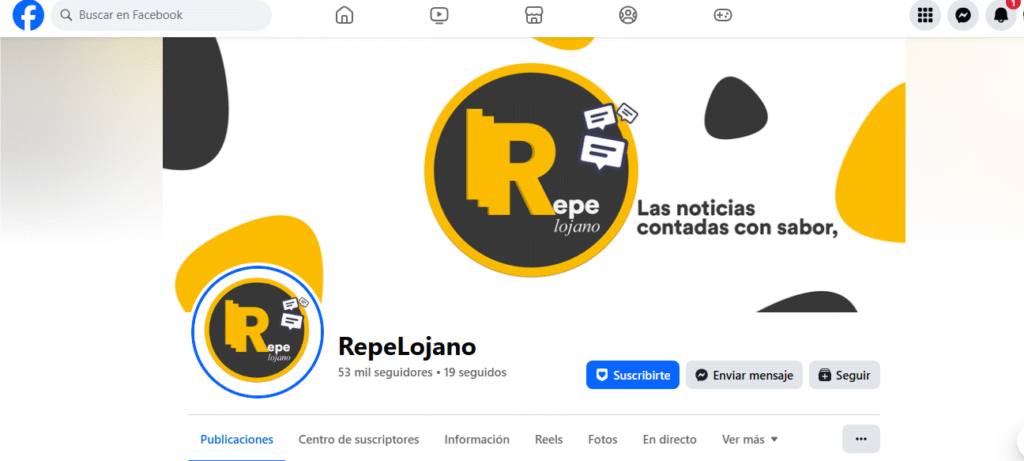Open the Gaming controller icon

pos(722,15)
